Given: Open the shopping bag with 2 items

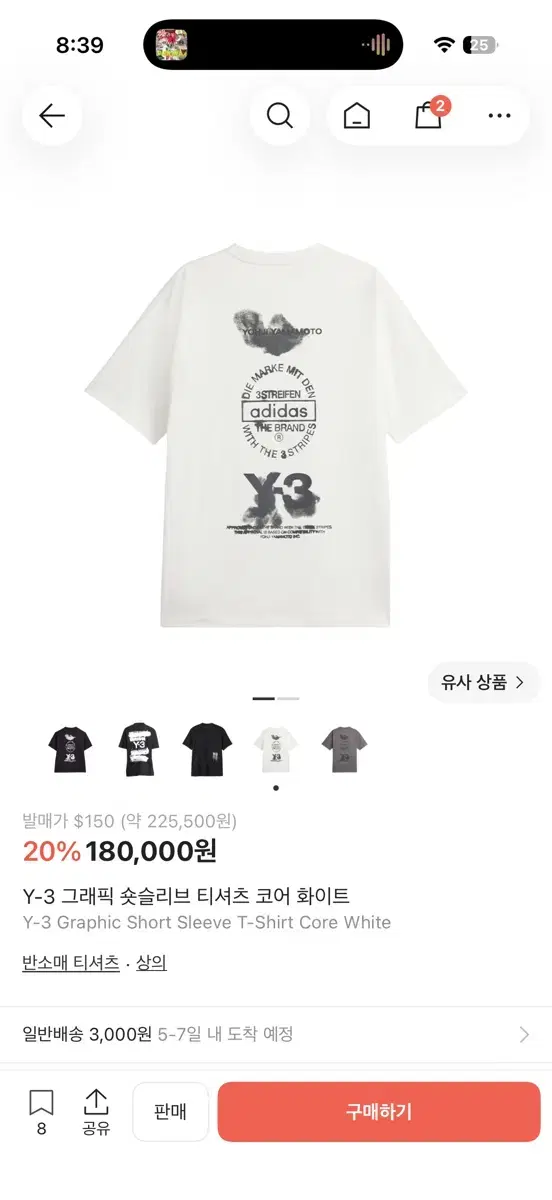Looking at the screenshot, I should 430,114.
